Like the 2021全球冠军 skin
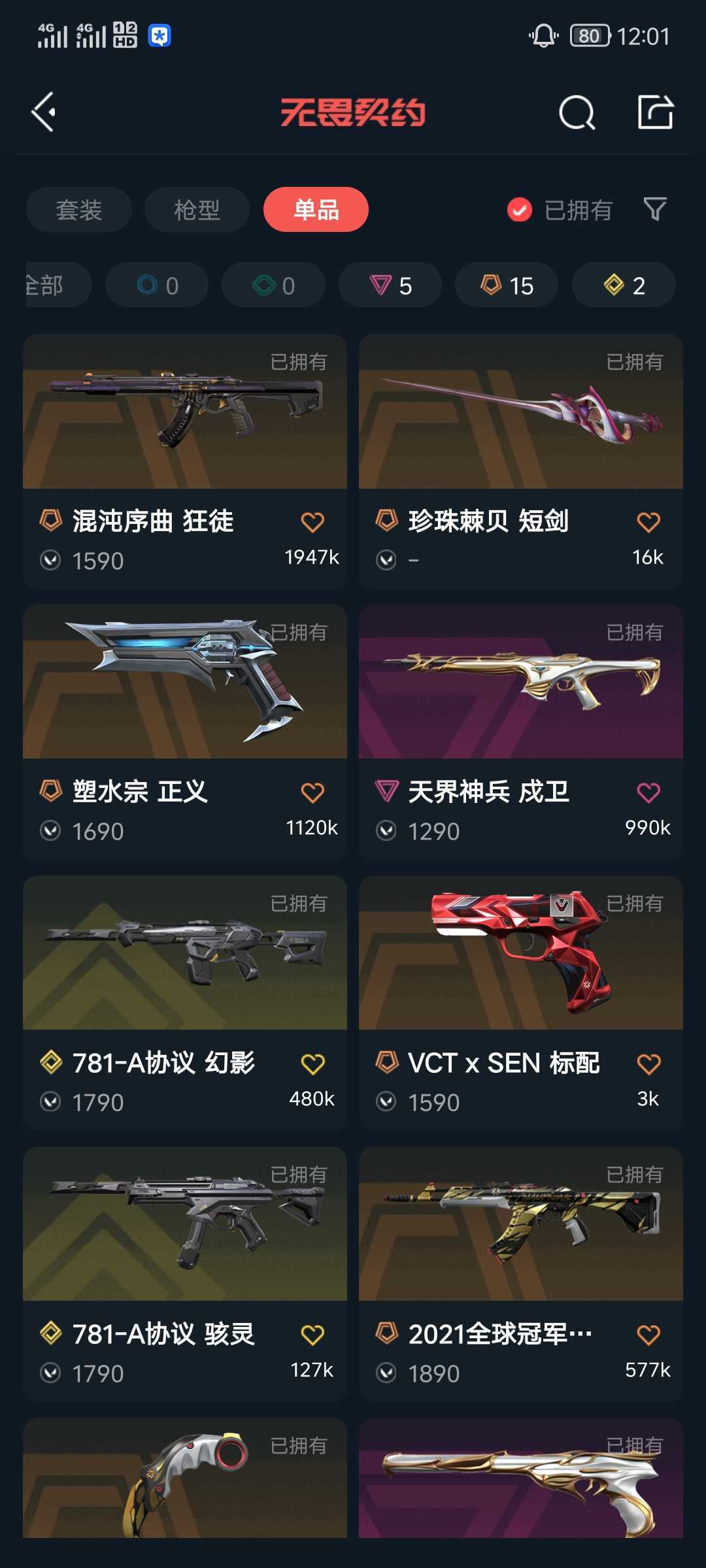The height and width of the screenshot is (1568, 706). (648, 1335)
